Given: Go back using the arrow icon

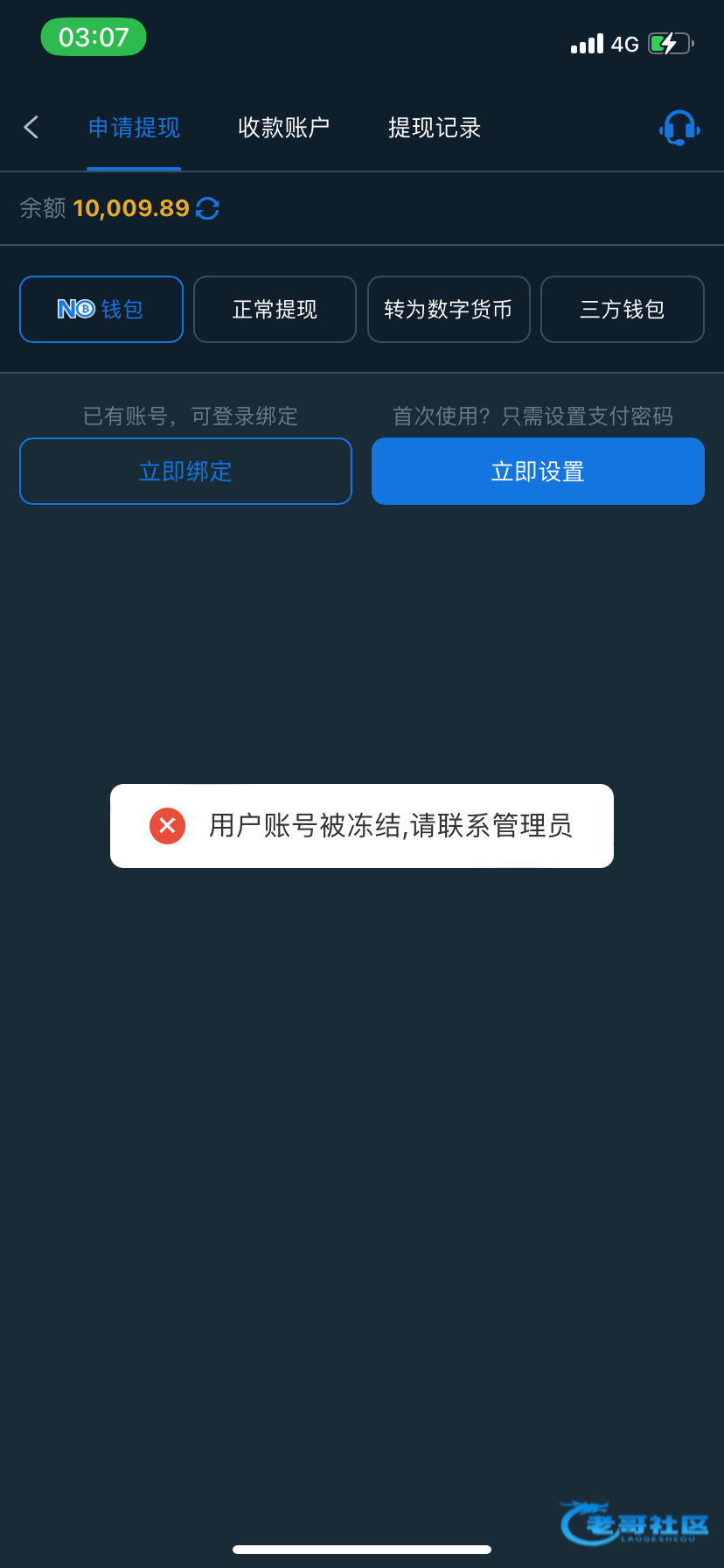Looking at the screenshot, I should pyautogui.click(x=31, y=128).
